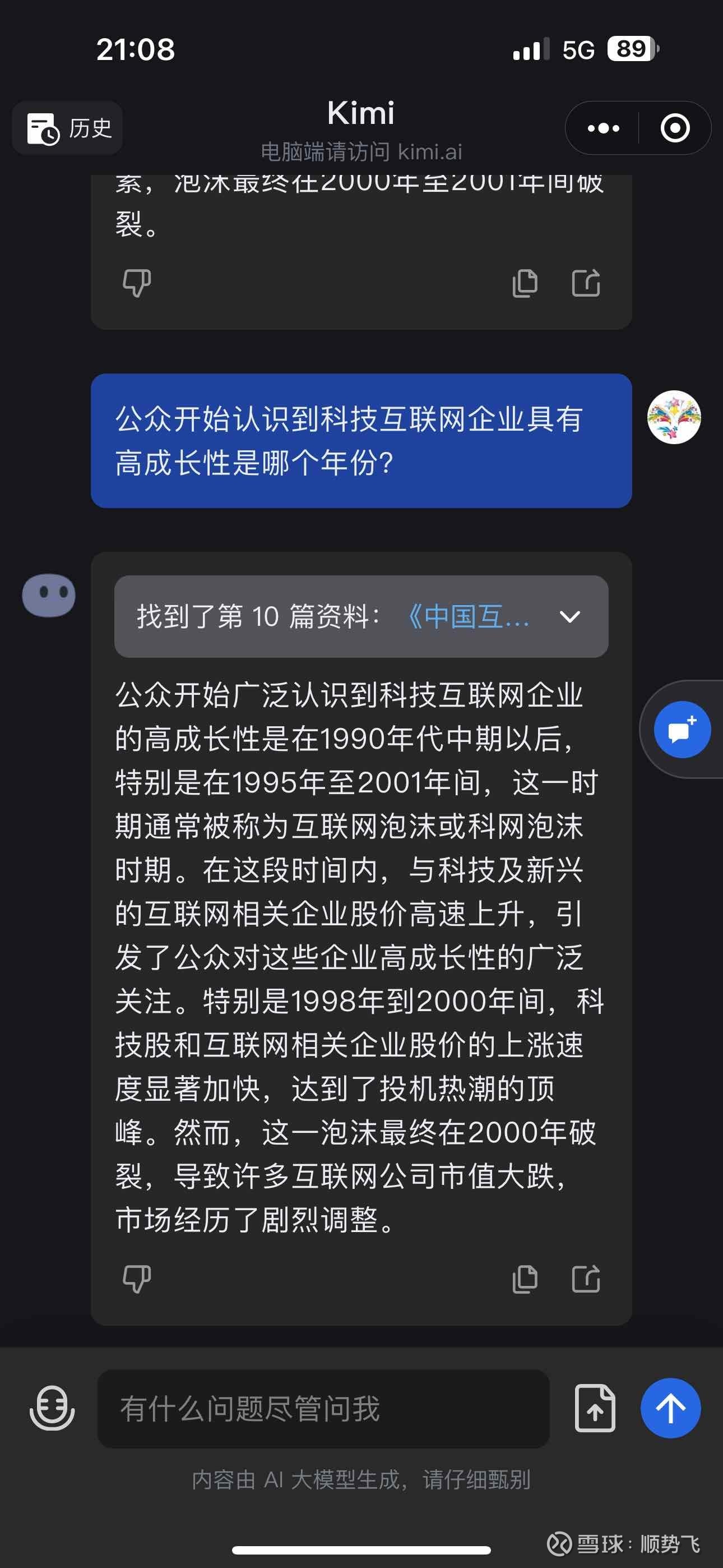Expand the 找到了第 10 篇资料 sources dropdown

[x=361, y=616]
